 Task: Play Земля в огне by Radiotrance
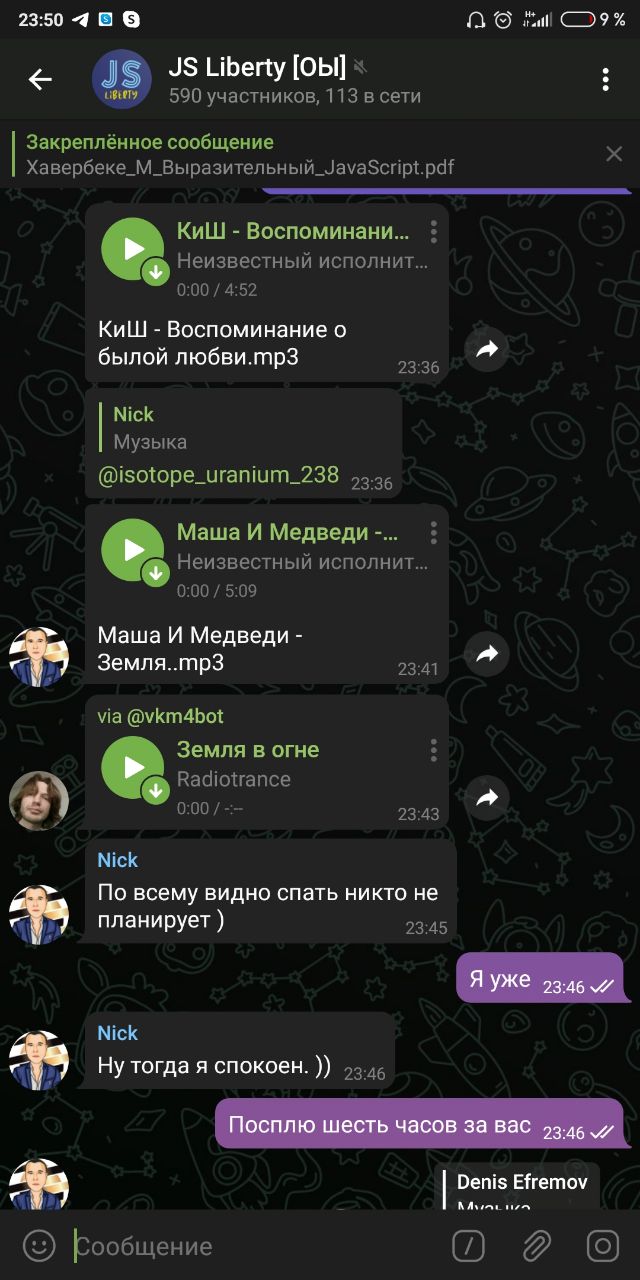tap(133, 767)
